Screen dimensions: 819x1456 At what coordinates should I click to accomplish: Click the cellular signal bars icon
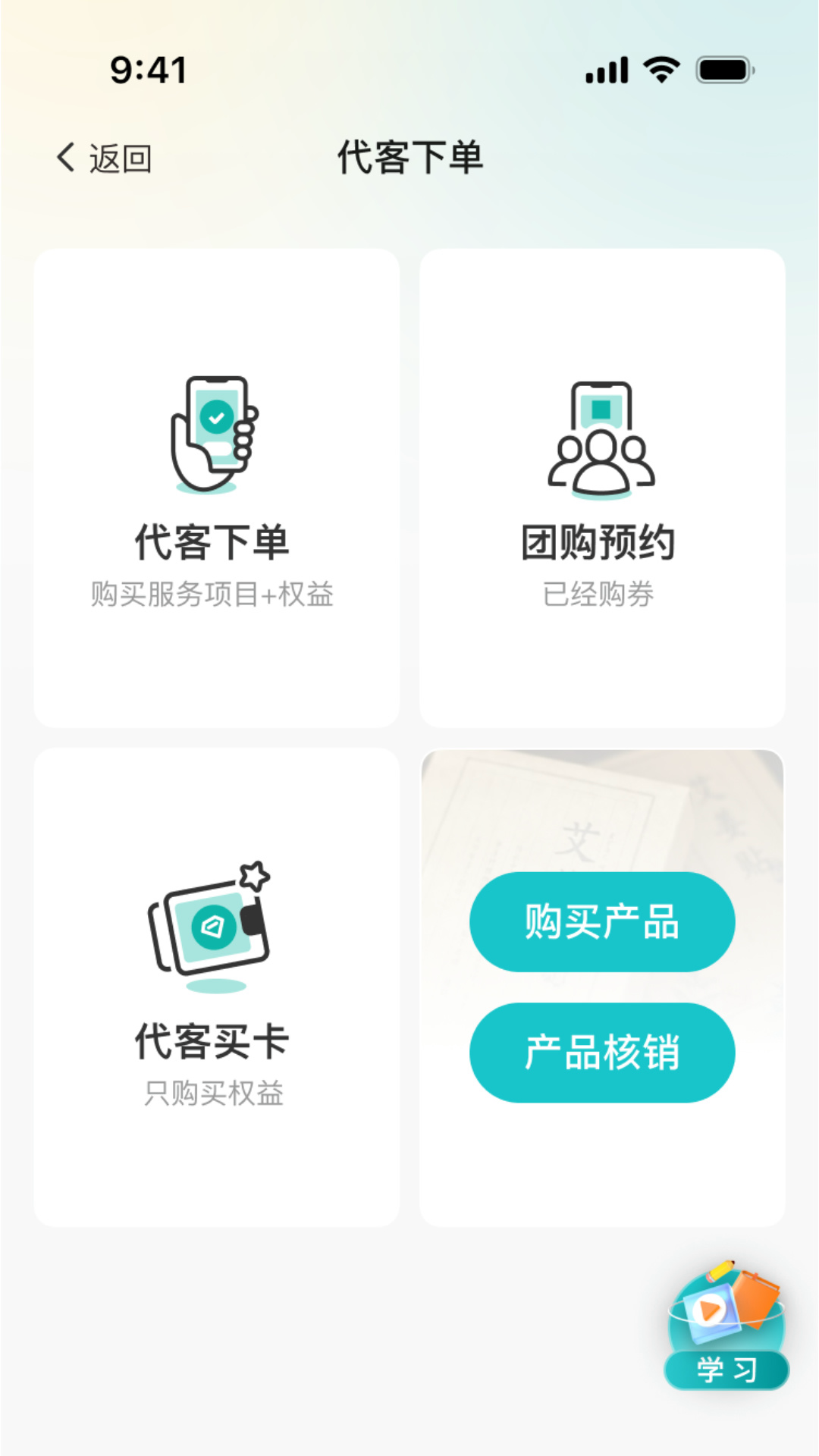[607, 69]
